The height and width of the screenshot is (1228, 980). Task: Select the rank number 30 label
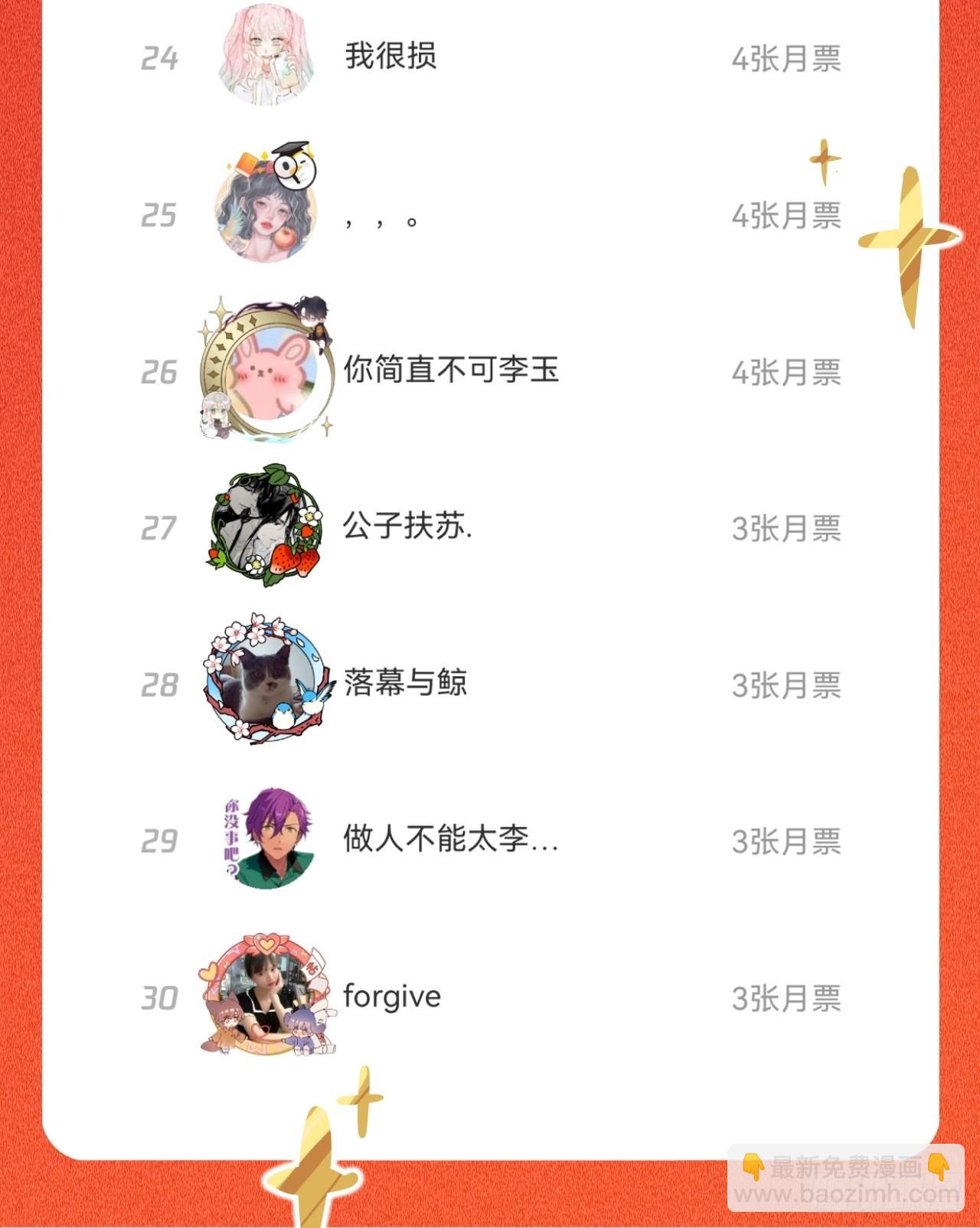click(x=158, y=995)
